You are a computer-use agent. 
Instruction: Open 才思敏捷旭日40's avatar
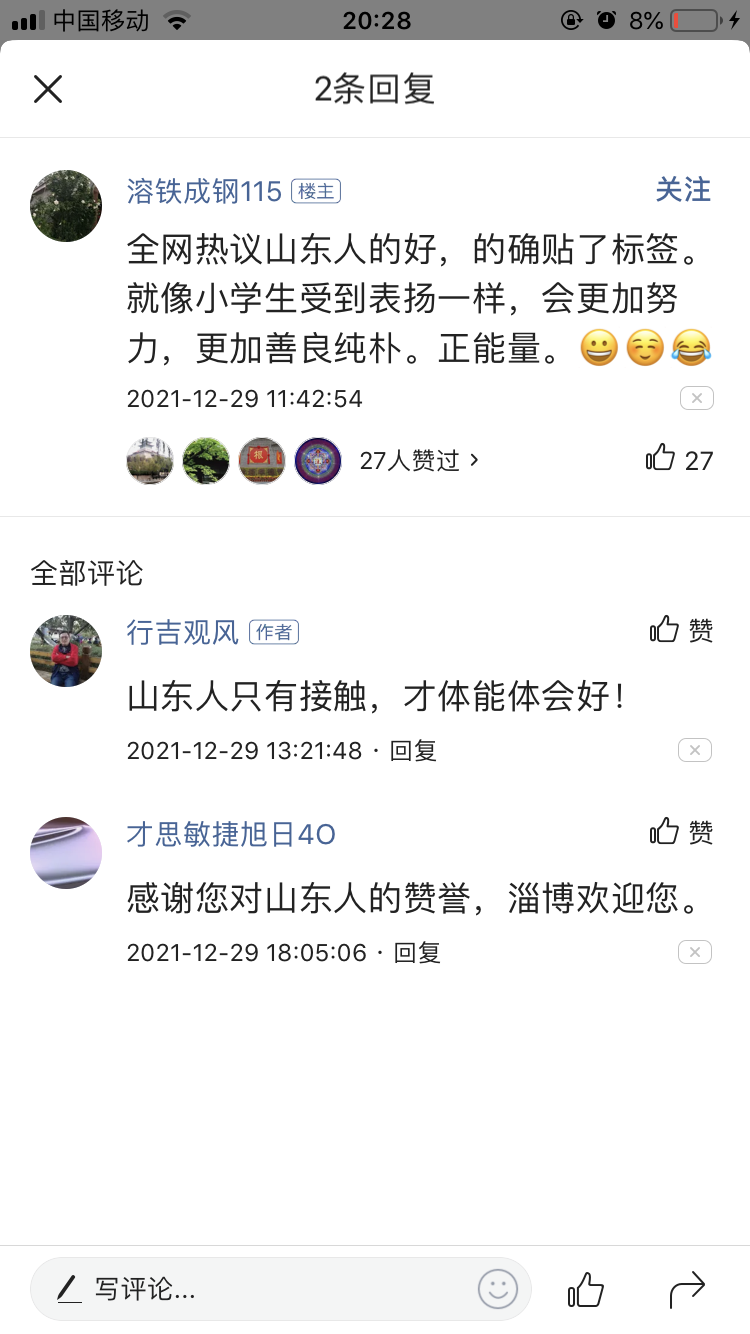tap(66, 853)
